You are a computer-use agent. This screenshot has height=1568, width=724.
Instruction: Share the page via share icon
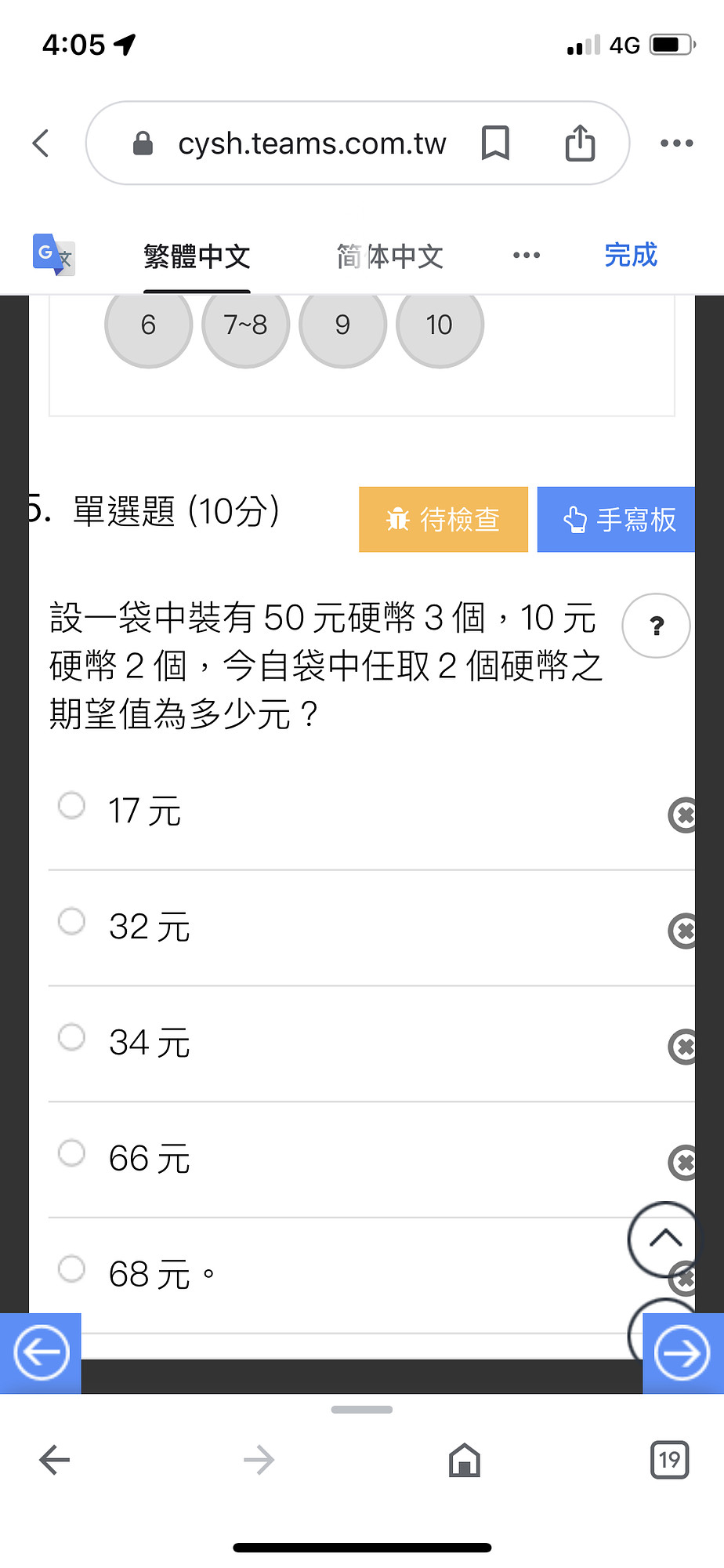580,143
